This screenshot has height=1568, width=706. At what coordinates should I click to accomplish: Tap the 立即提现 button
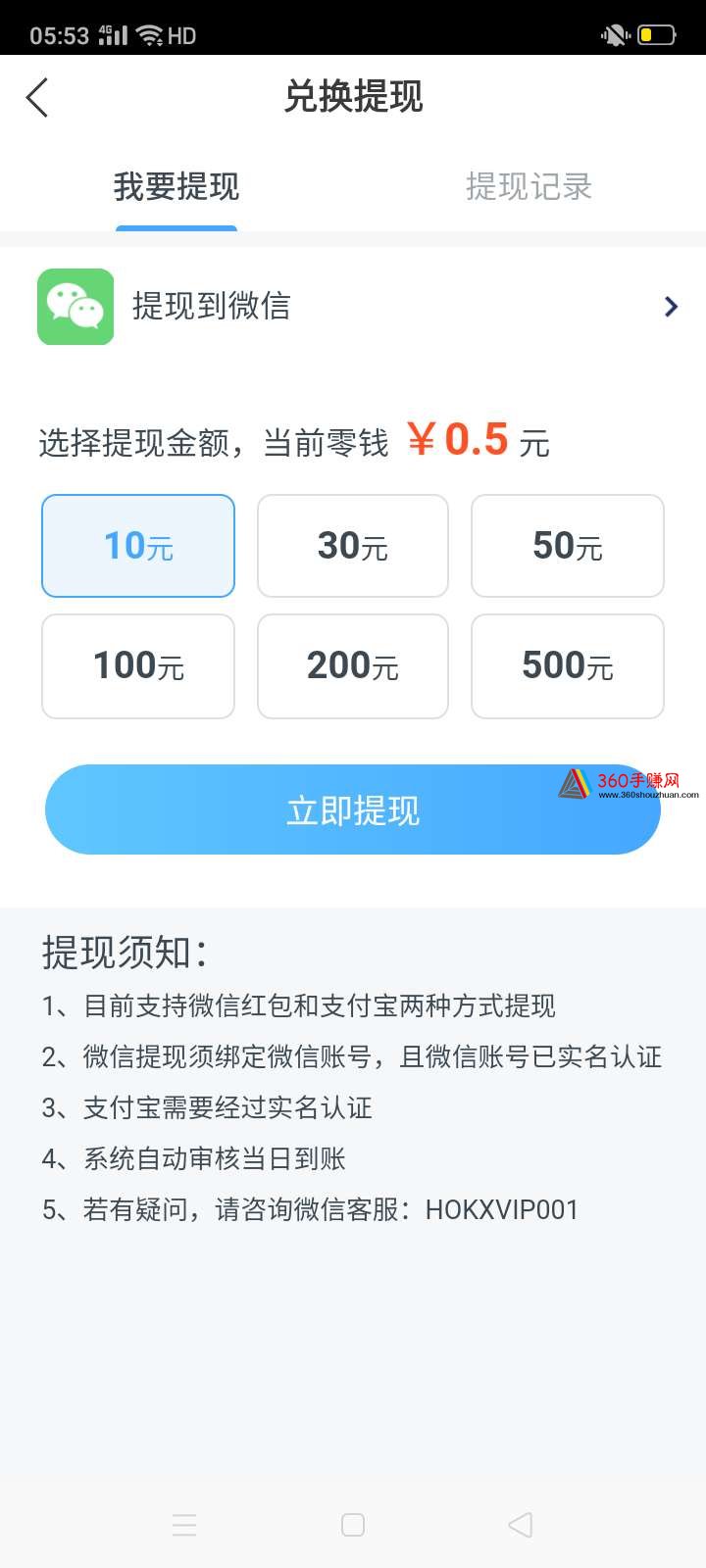point(353,809)
